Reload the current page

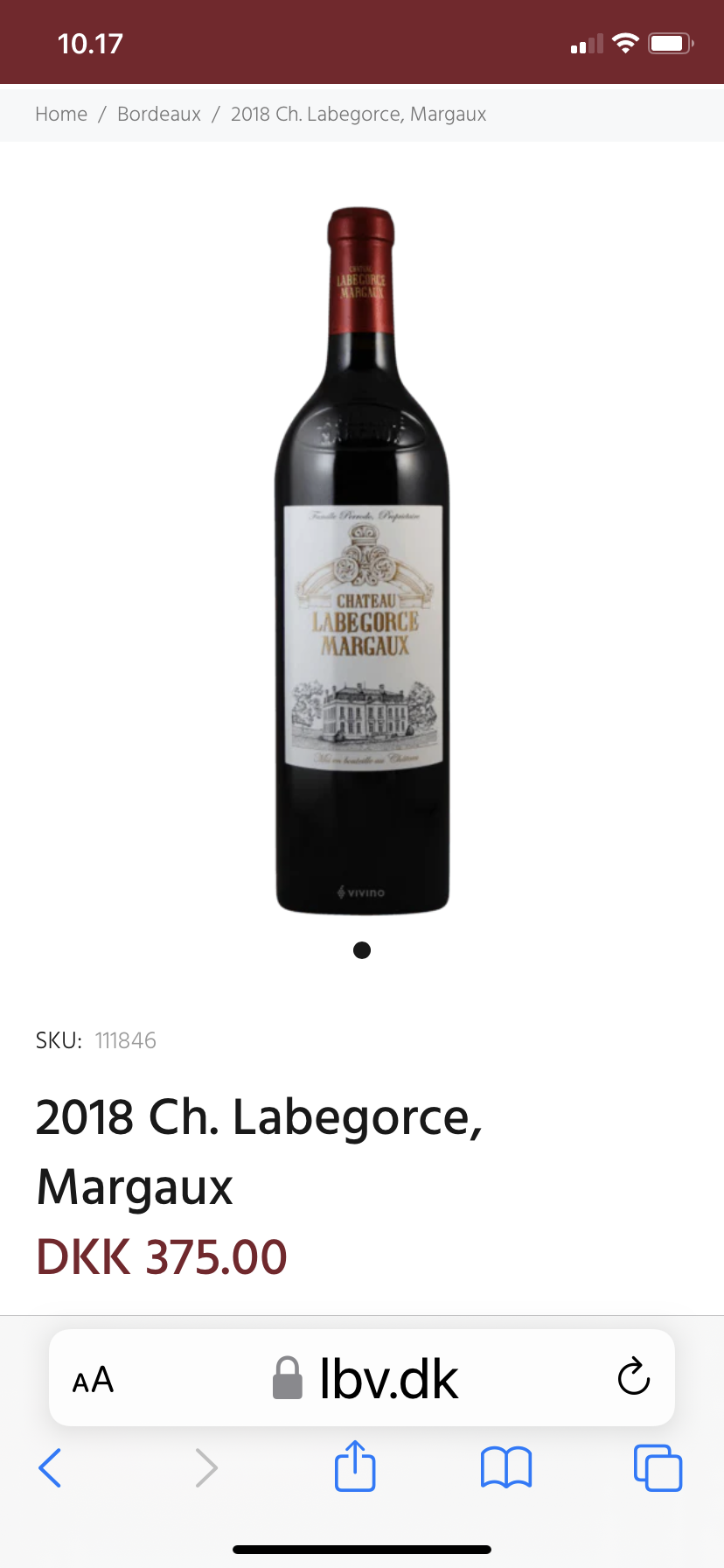click(633, 1378)
